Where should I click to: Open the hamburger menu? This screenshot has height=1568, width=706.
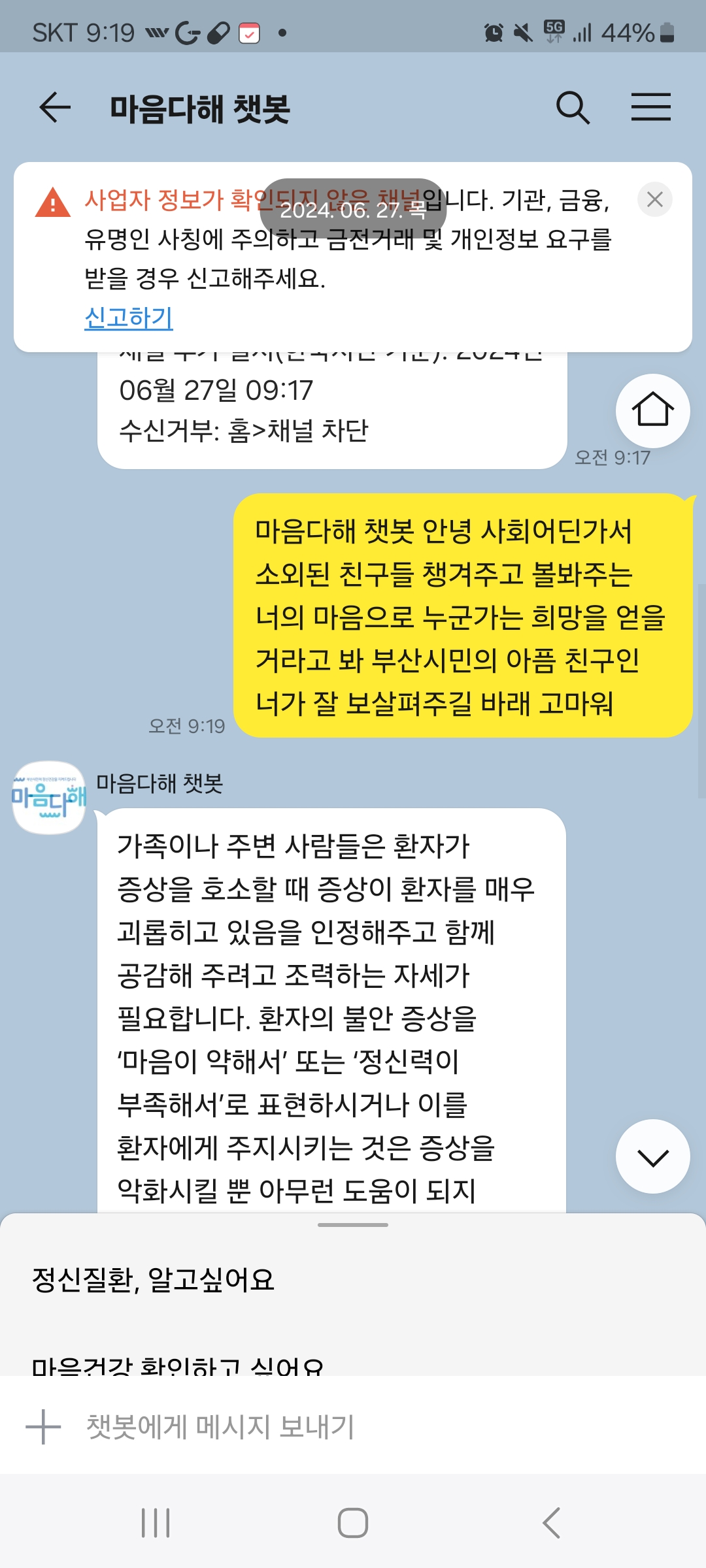click(650, 108)
